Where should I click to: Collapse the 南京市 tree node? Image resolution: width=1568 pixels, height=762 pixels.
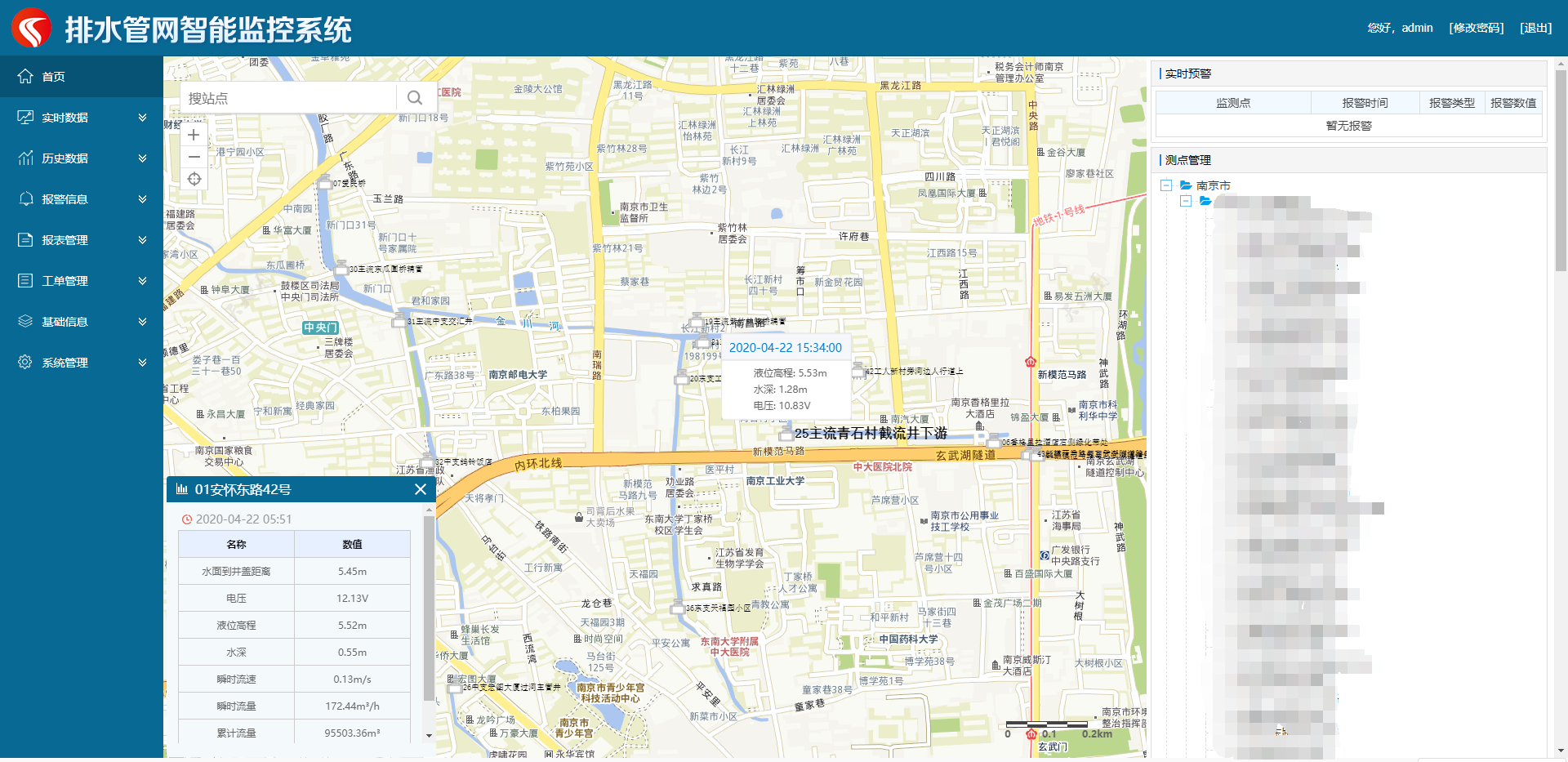tap(1166, 185)
